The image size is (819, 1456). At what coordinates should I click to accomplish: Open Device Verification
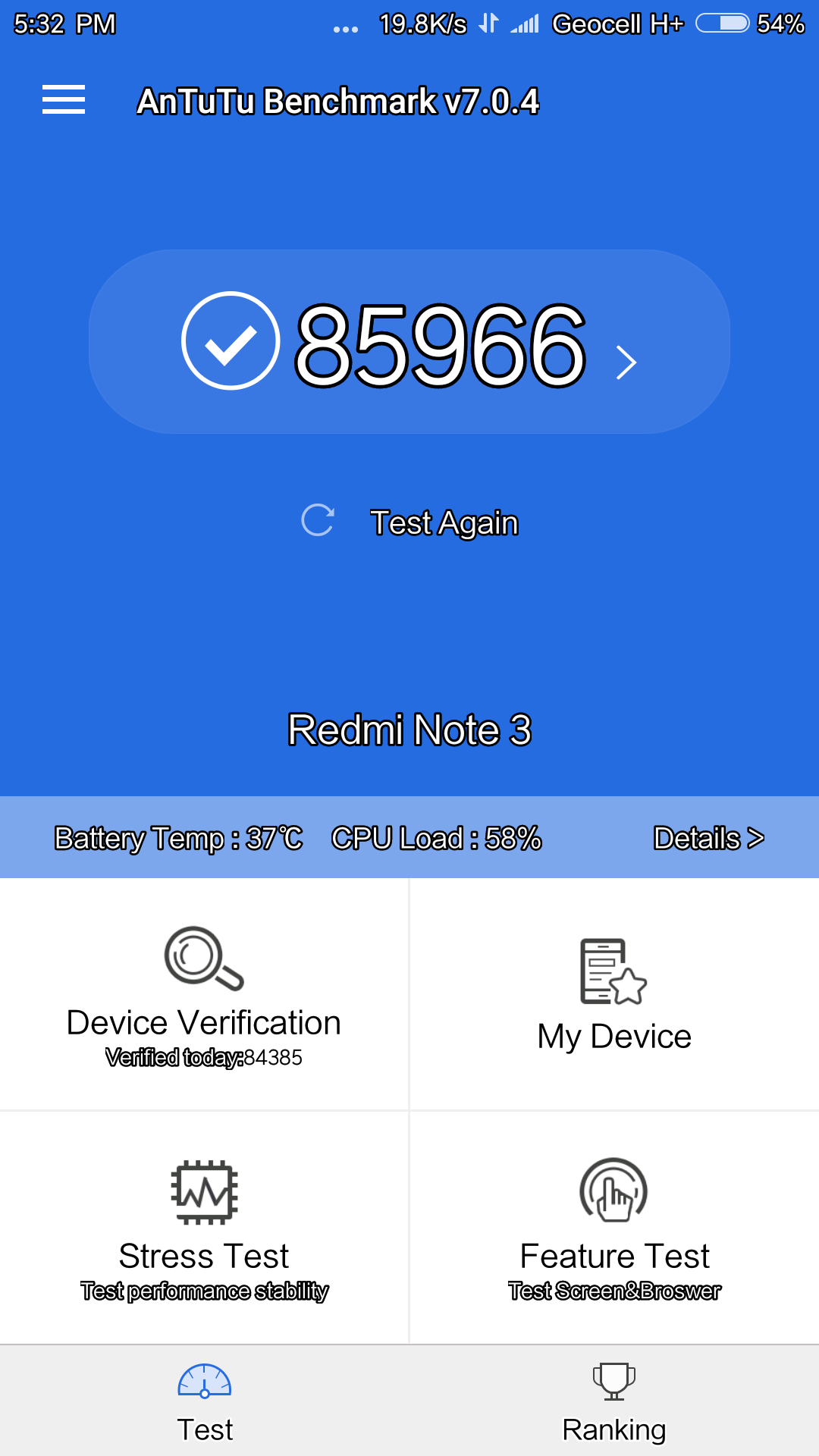pos(204,995)
